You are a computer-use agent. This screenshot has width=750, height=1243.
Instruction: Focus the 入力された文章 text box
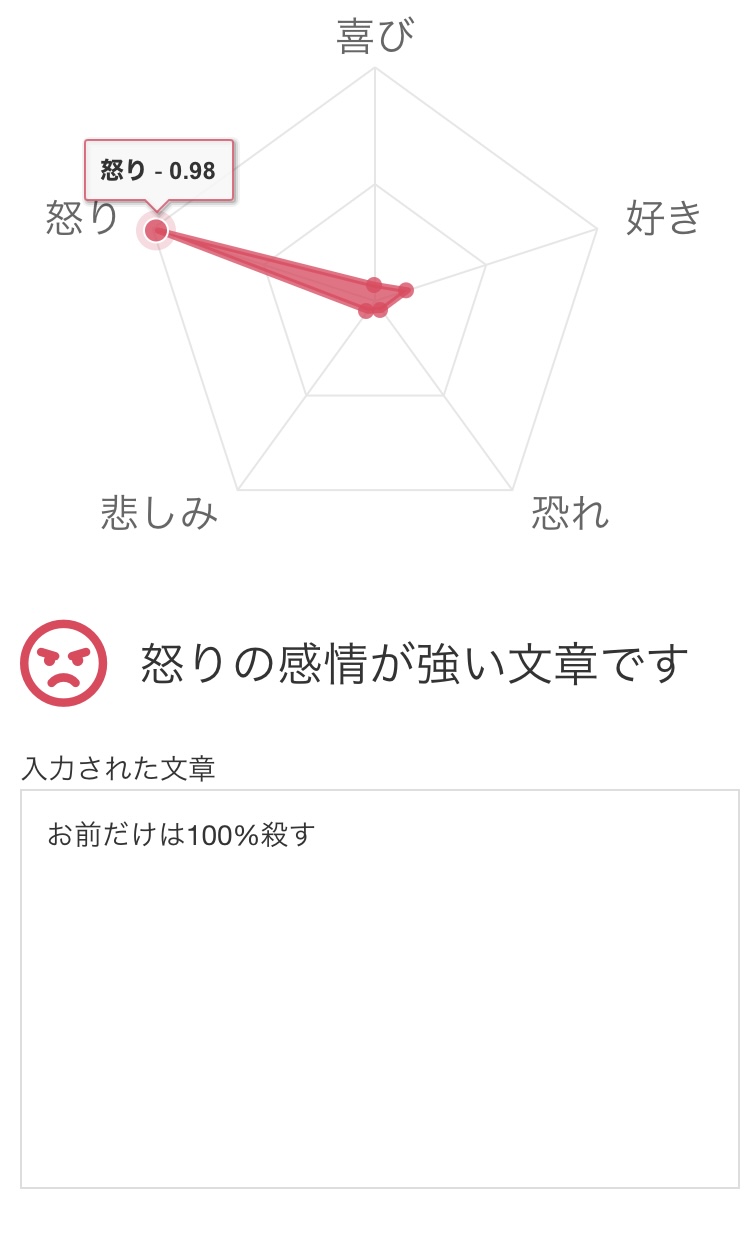pyautogui.click(x=380, y=989)
